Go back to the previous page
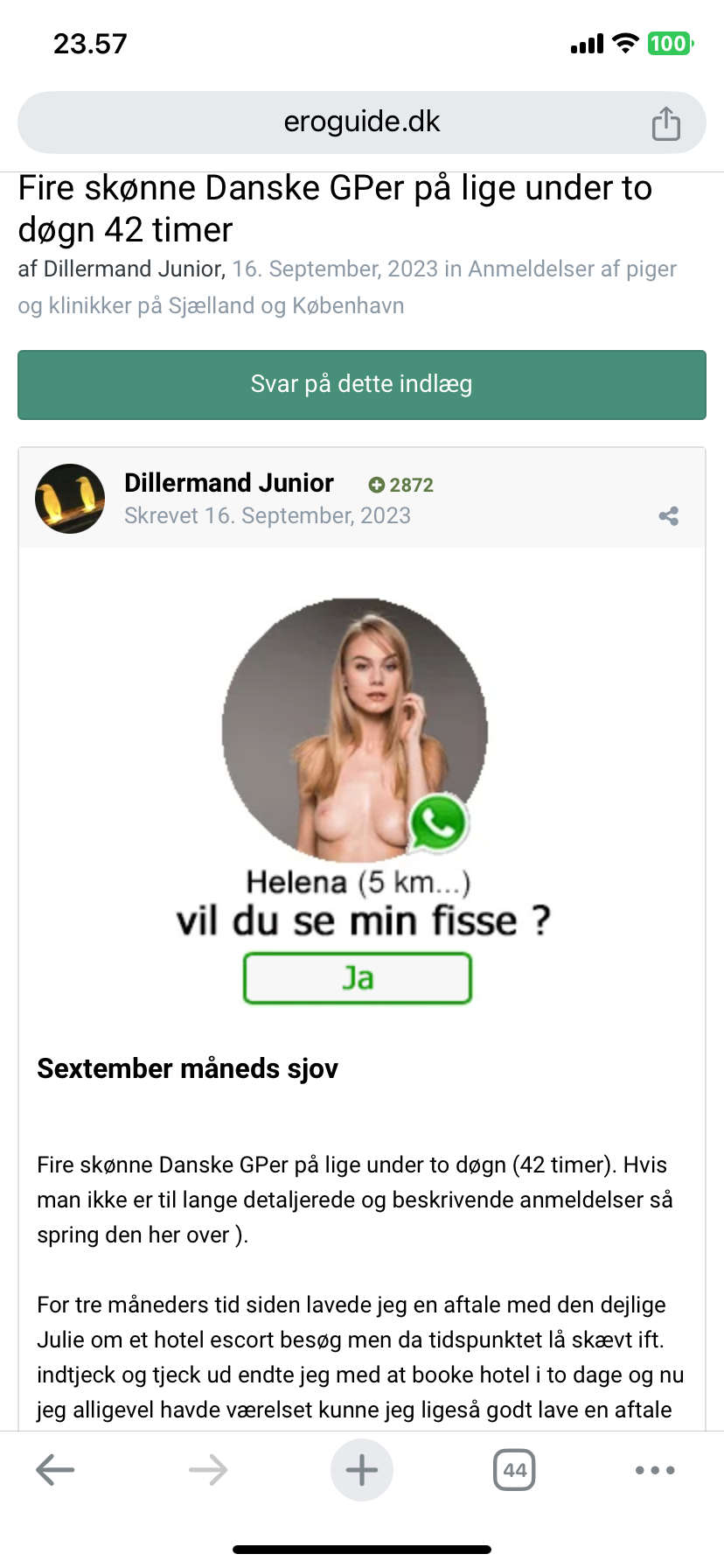Viewport: 724px width, 1568px height. pyautogui.click(x=55, y=1470)
